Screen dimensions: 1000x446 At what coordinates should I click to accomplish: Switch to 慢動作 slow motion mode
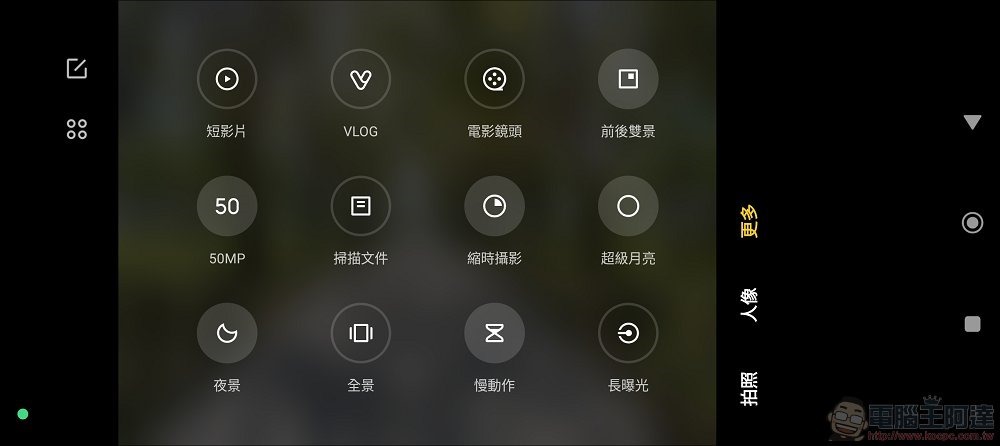click(494, 333)
